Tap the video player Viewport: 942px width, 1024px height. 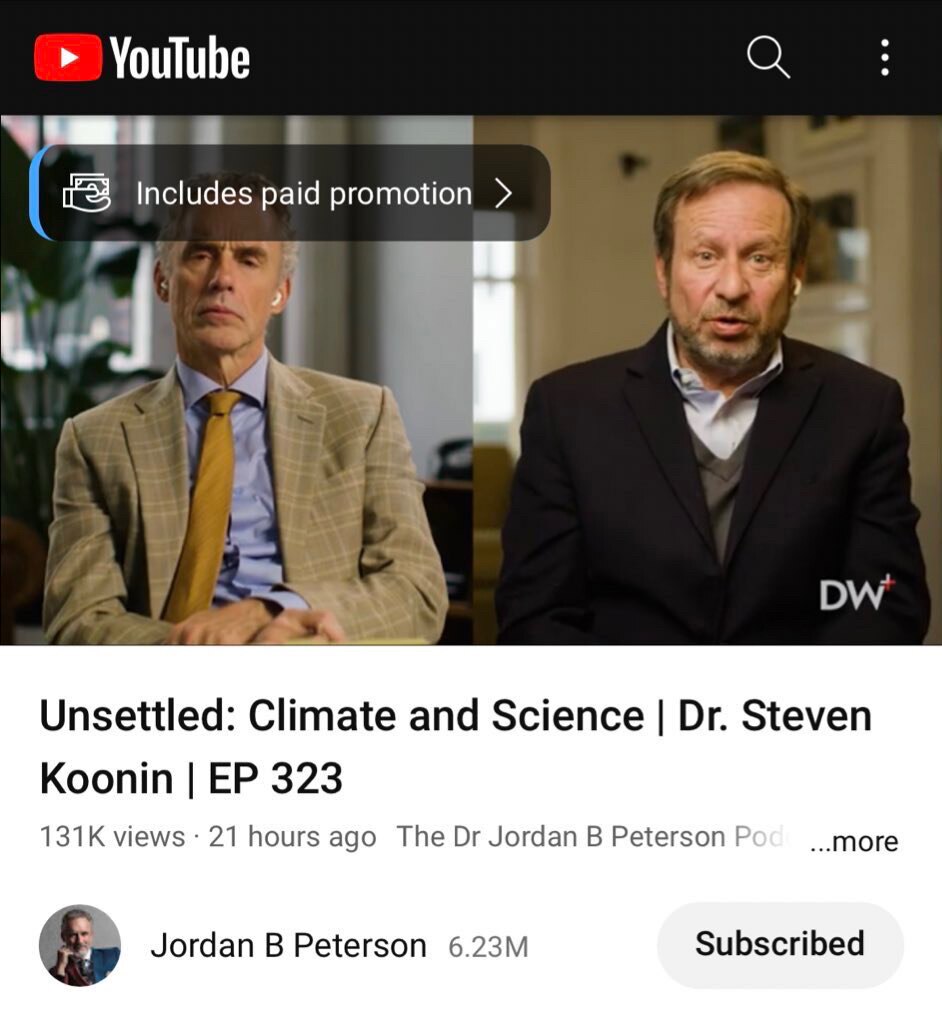pyautogui.click(x=470, y=420)
